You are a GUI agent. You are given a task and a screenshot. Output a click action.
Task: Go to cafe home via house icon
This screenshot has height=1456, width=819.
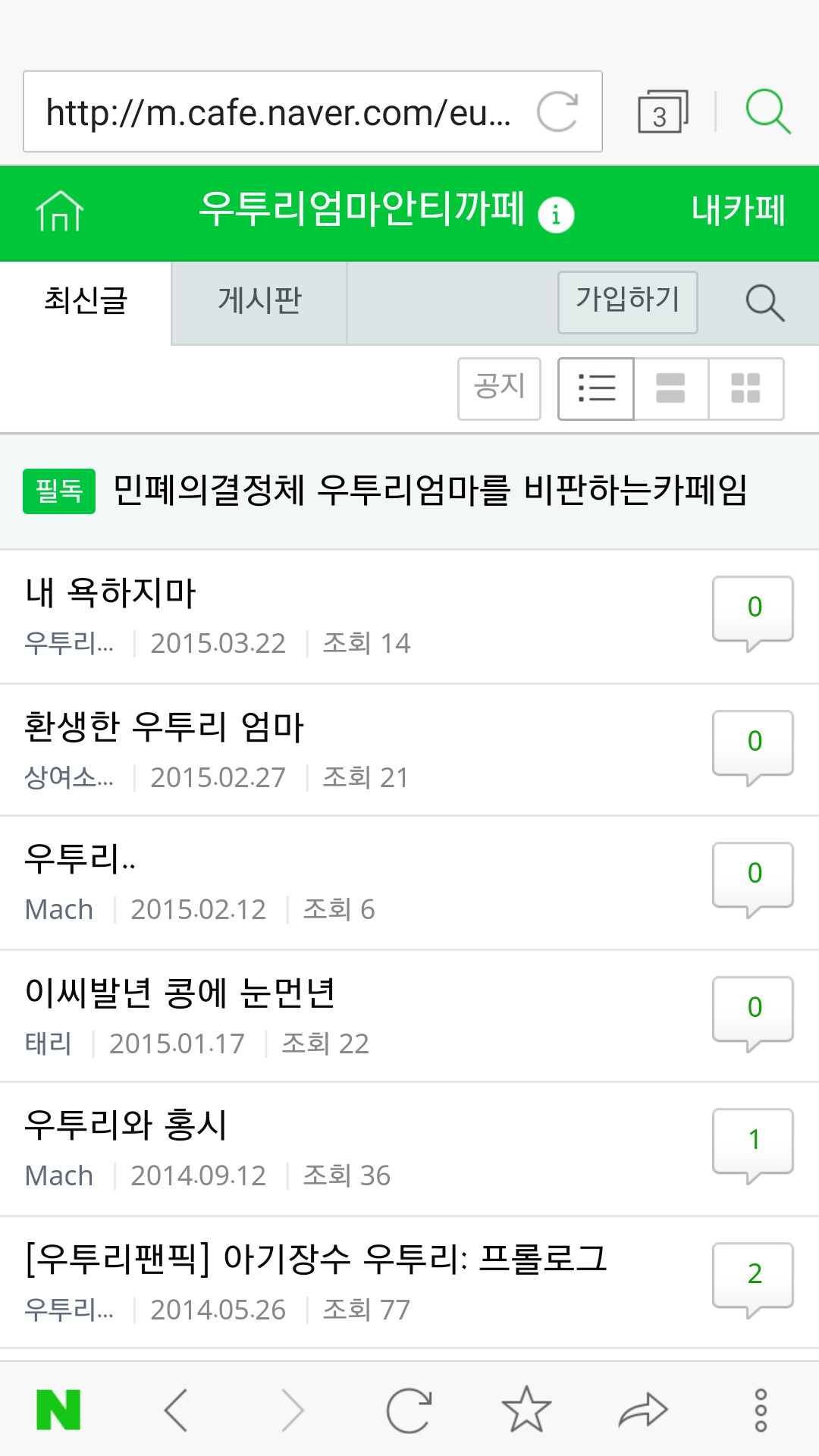(60, 211)
